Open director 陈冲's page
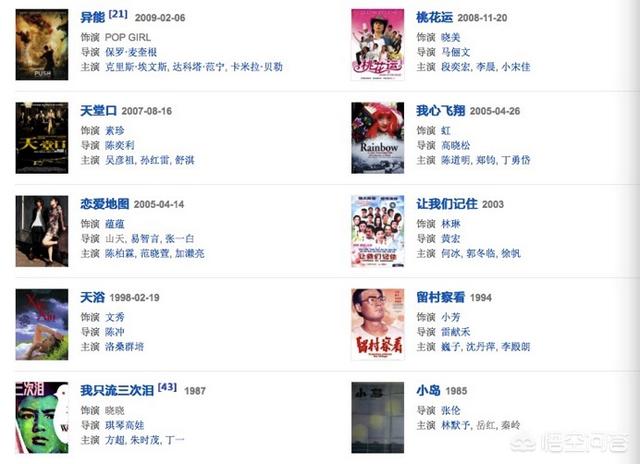 (x=112, y=331)
